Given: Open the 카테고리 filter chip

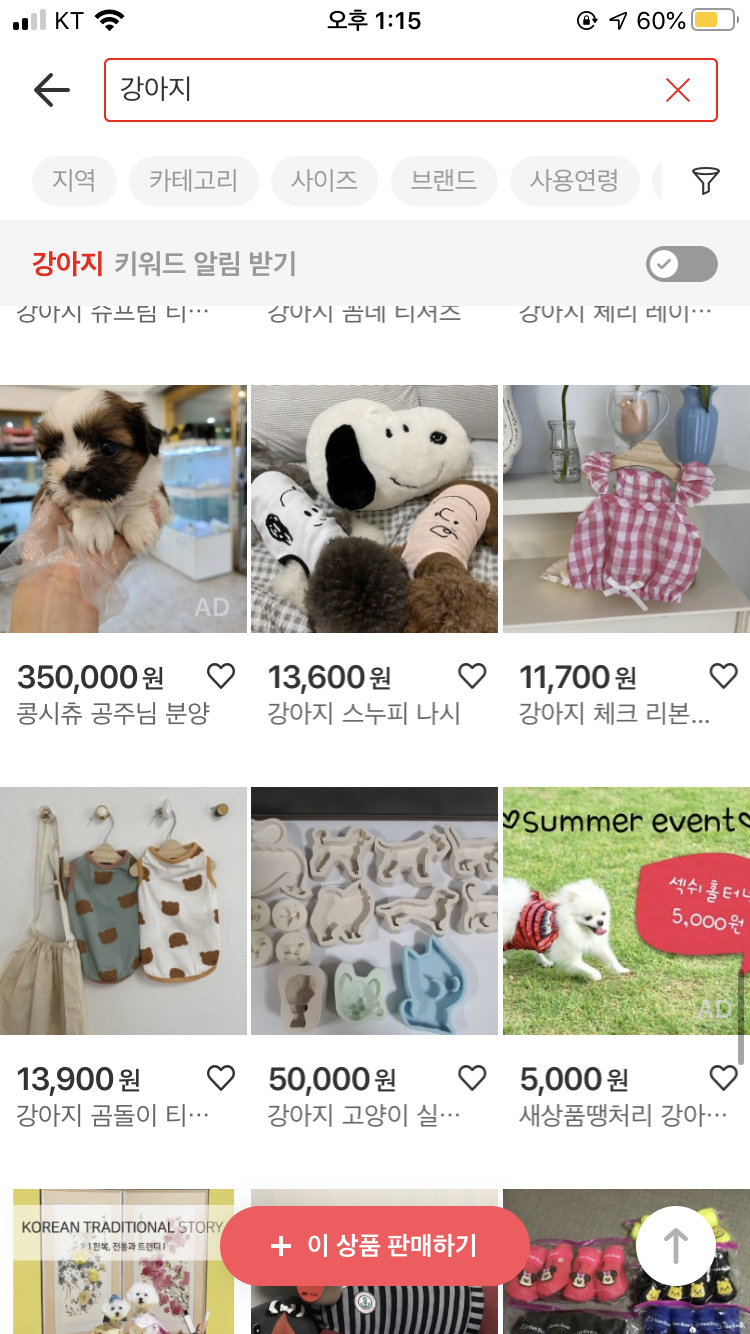Looking at the screenshot, I should click(x=194, y=181).
